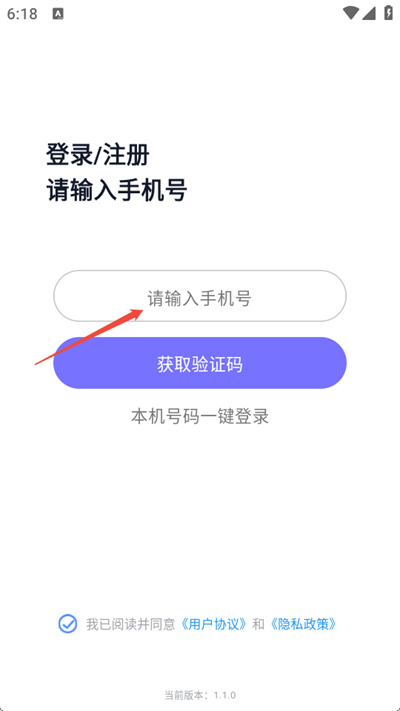Image resolution: width=400 pixels, height=711 pixels.
Task: Uncheck the agreement checkbox
Action: tap(68, 624)
